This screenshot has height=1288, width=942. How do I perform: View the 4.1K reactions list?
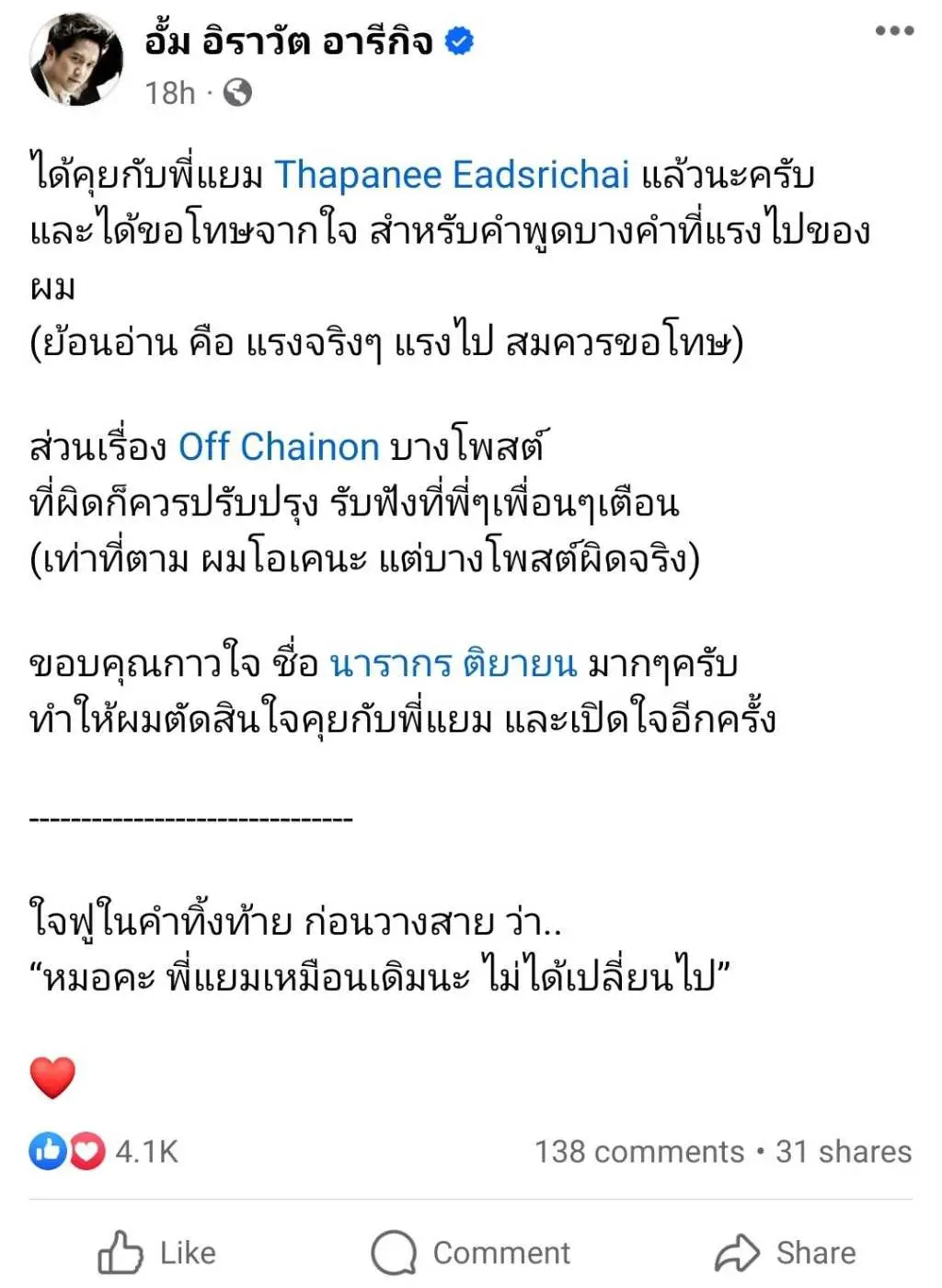(104, 1151)
